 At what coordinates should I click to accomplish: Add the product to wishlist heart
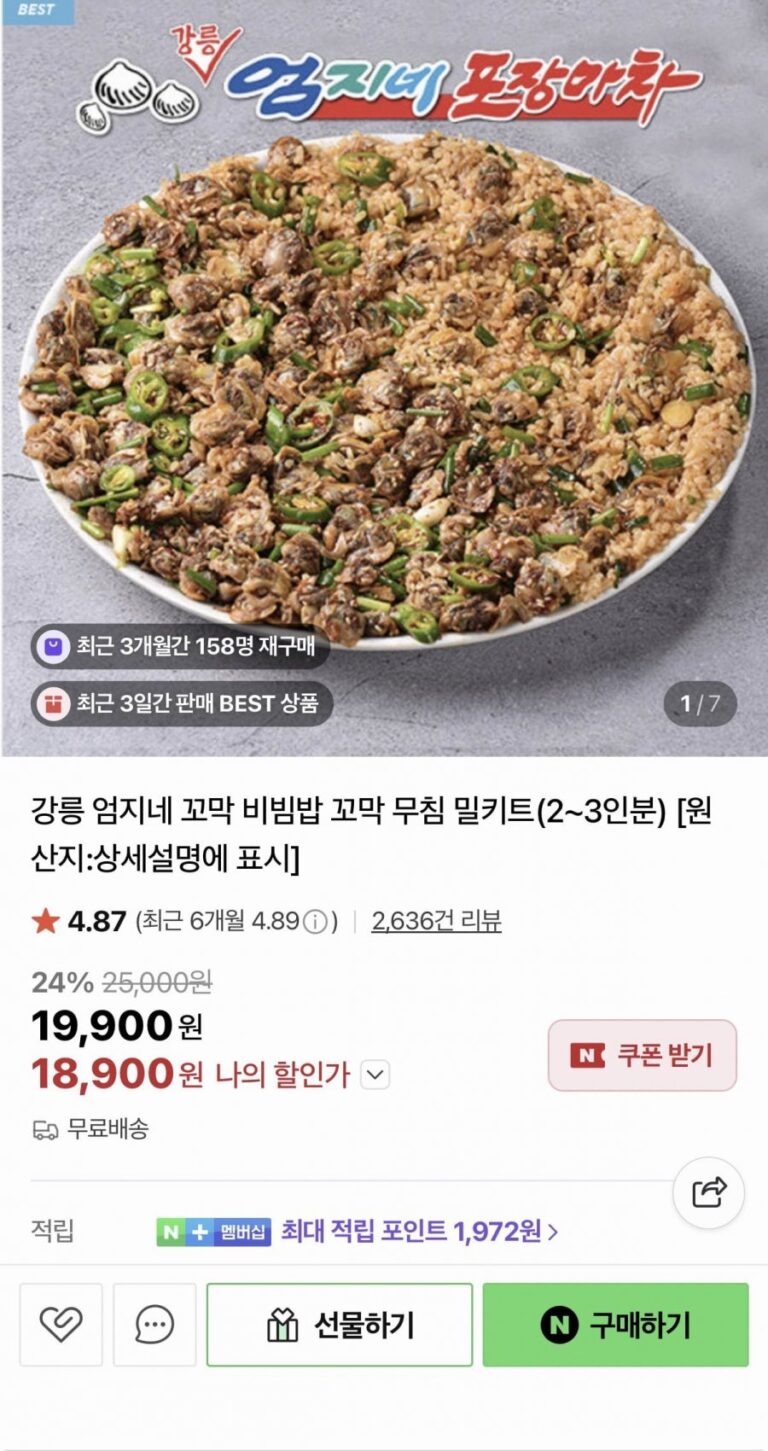coord(61,1325)
